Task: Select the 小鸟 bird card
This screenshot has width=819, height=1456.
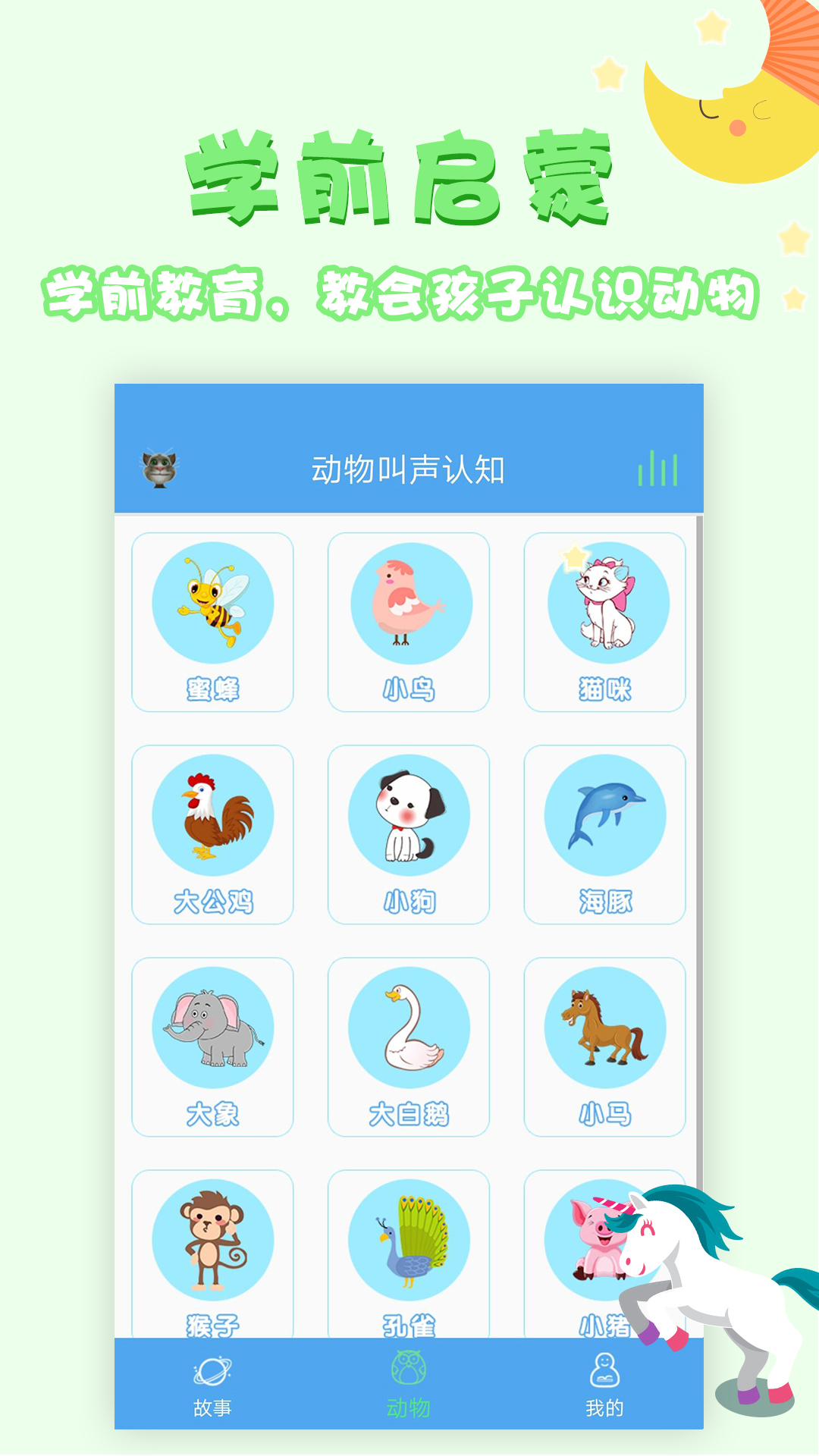Action: 407,622
